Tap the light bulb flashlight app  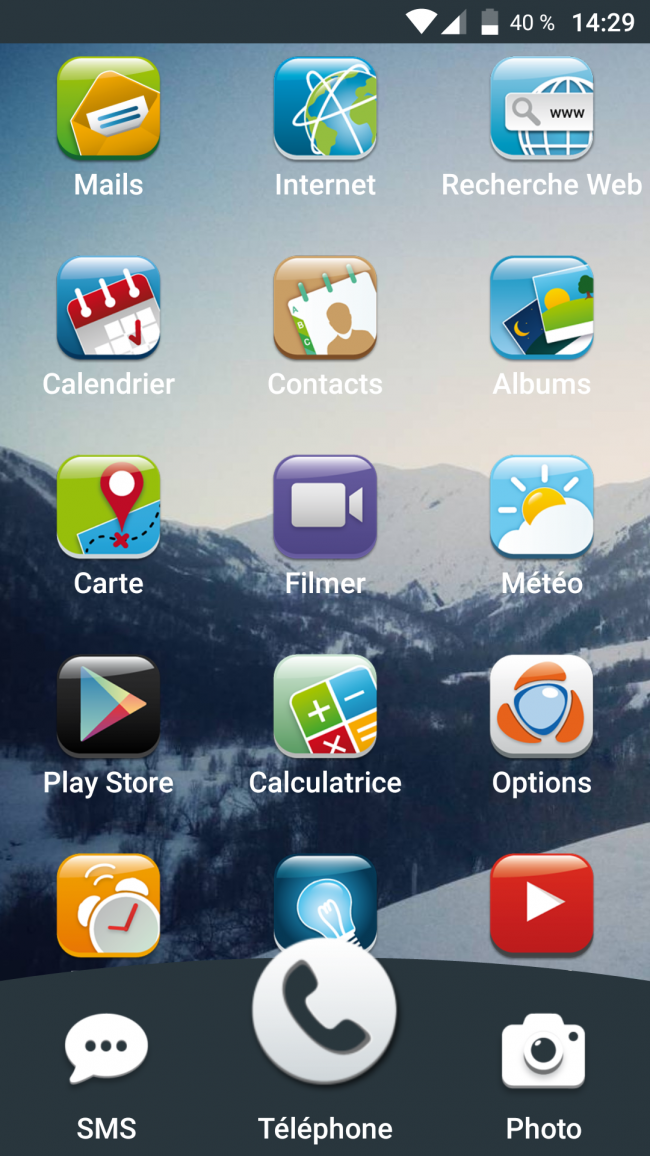pos(325,895)
